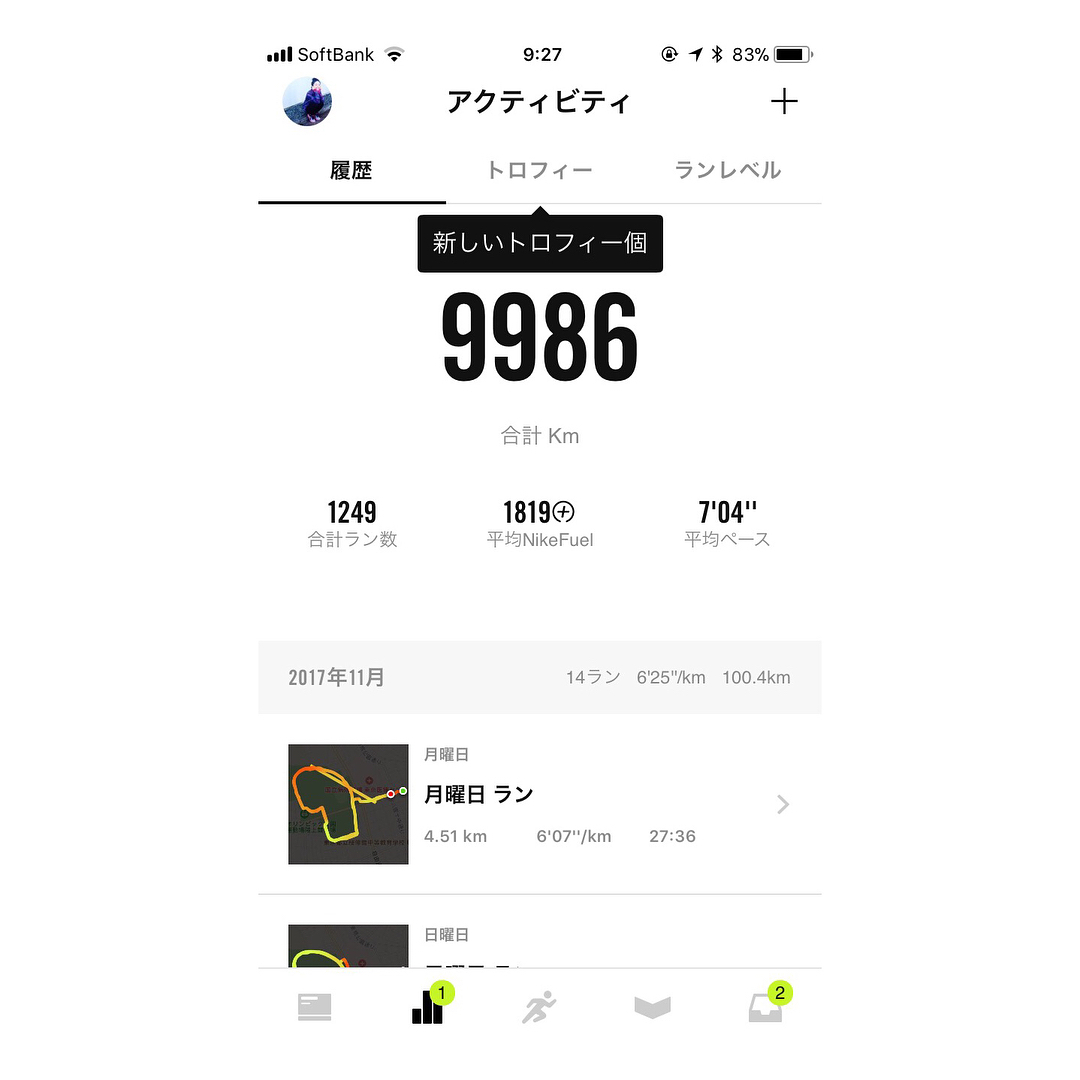The height and width of the screenshot is (1080, 1080).
Task: Switch to the 履歴 tab
Action: click(x=351, y=171)
